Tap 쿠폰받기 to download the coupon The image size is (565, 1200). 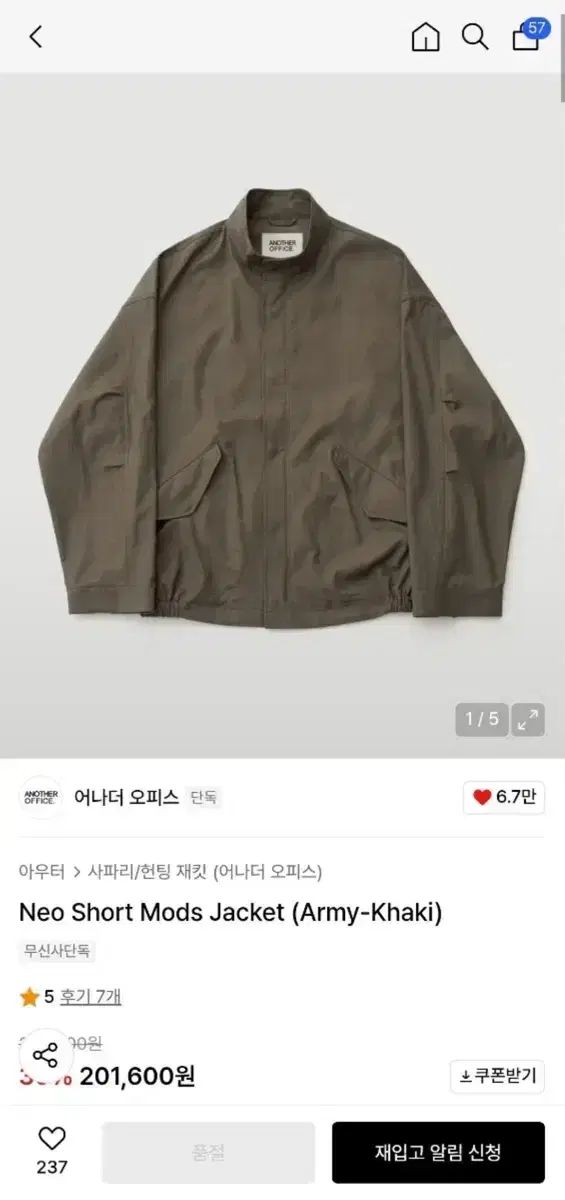coord(497,1076)
